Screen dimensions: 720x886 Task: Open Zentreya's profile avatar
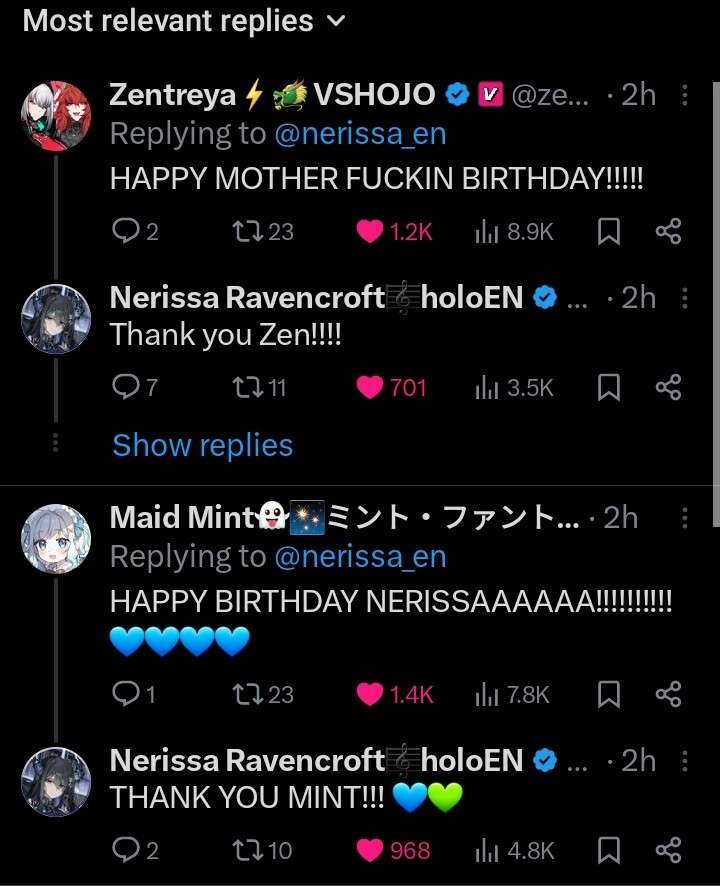pos(56,115)
